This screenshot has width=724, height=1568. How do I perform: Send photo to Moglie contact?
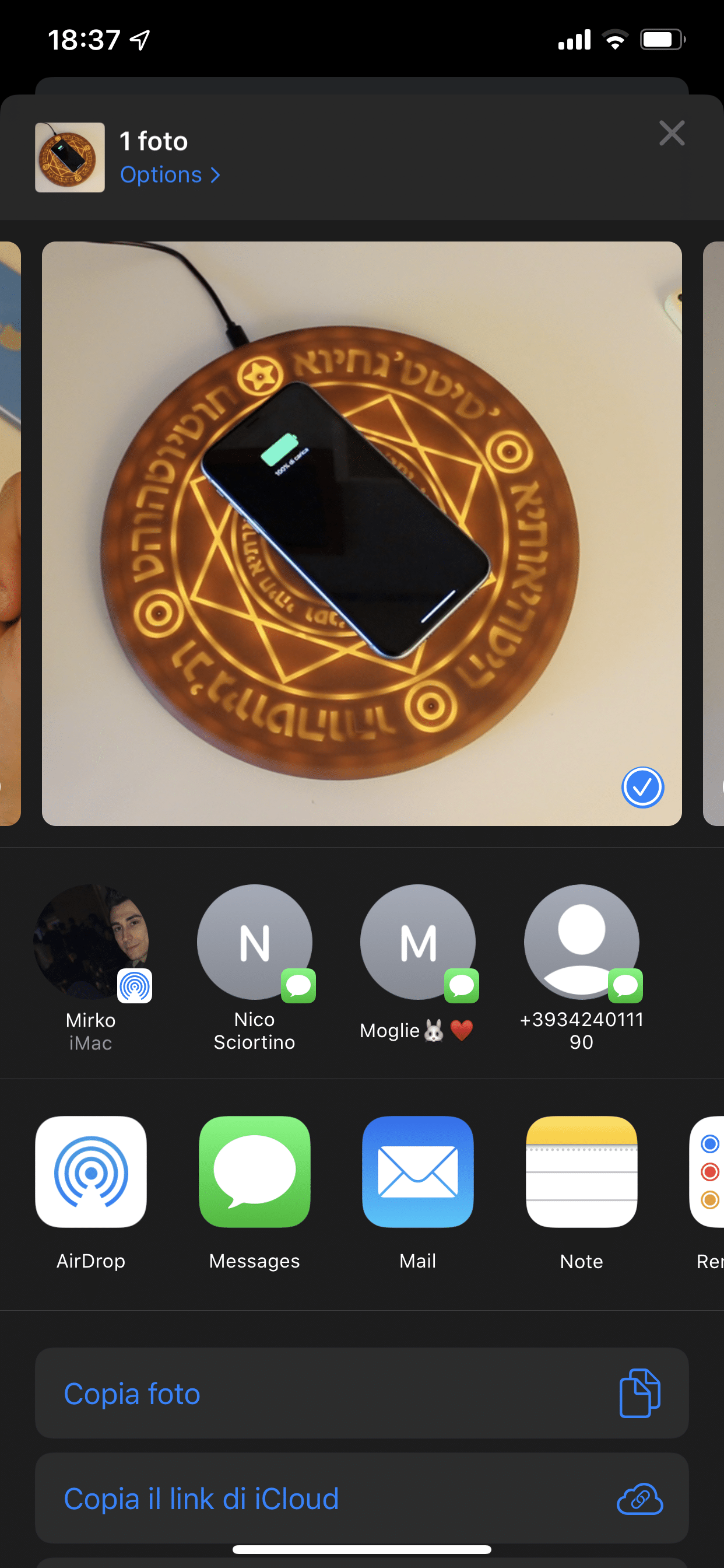point(418,942)
